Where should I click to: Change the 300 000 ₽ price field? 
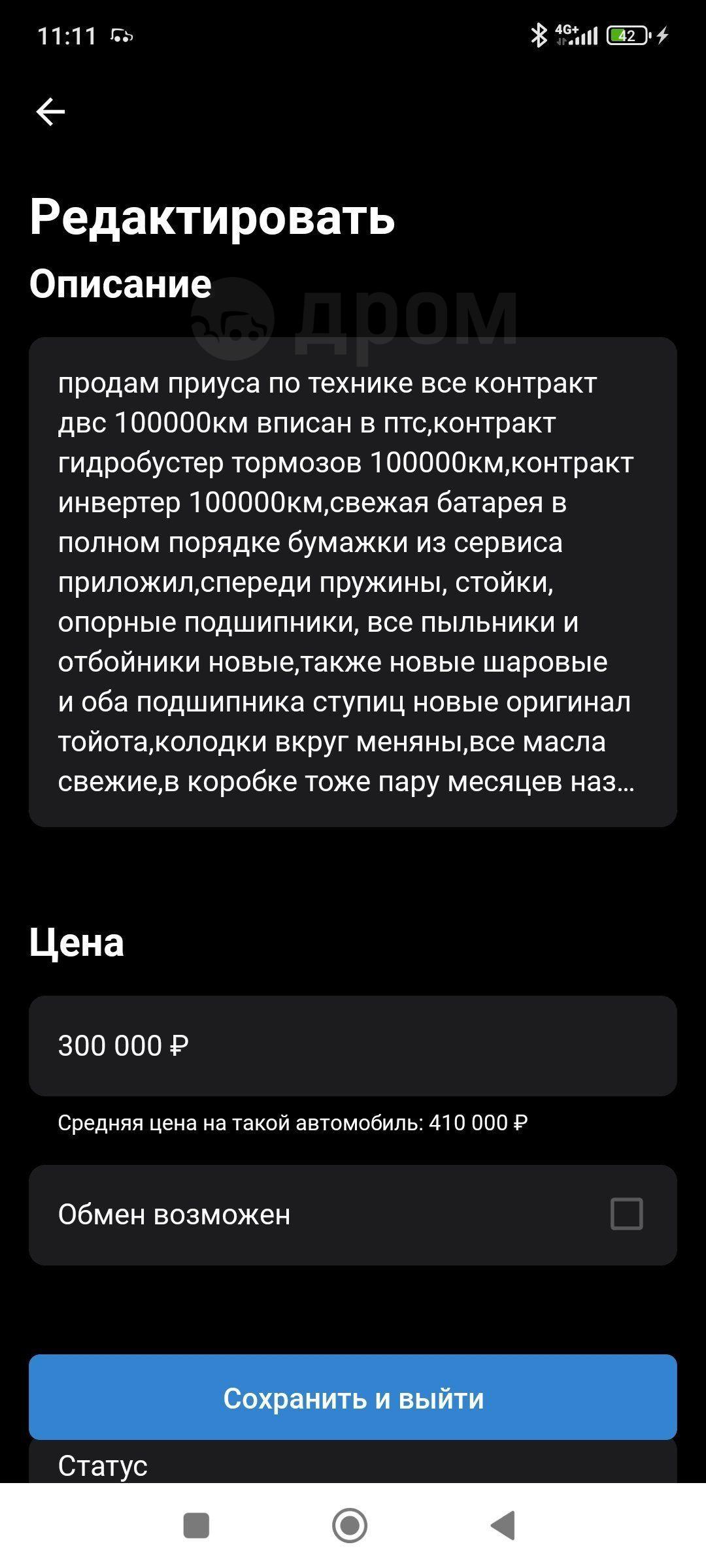[x=352, y=1045]
